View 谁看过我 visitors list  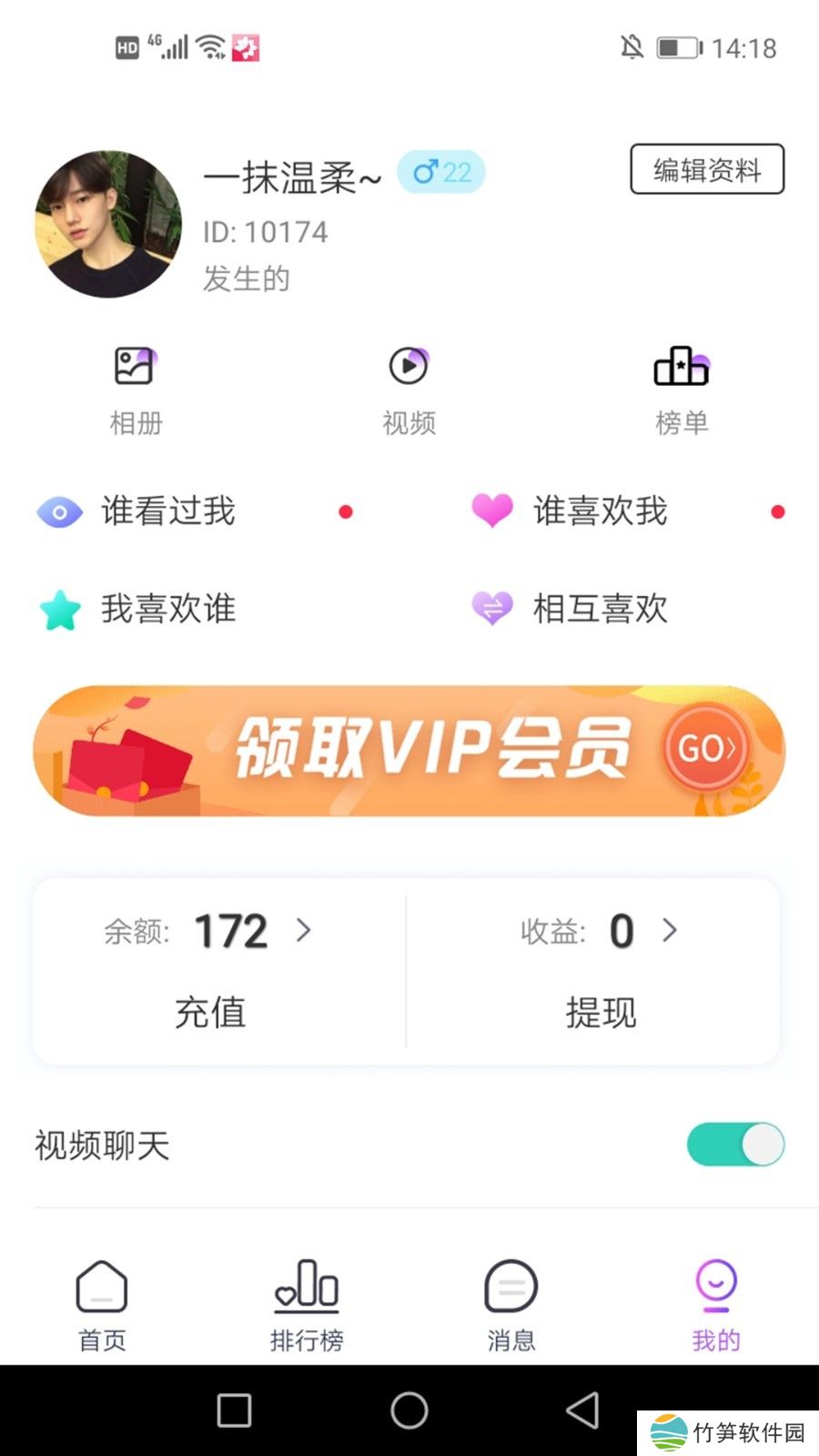click(x=168, y=511)
